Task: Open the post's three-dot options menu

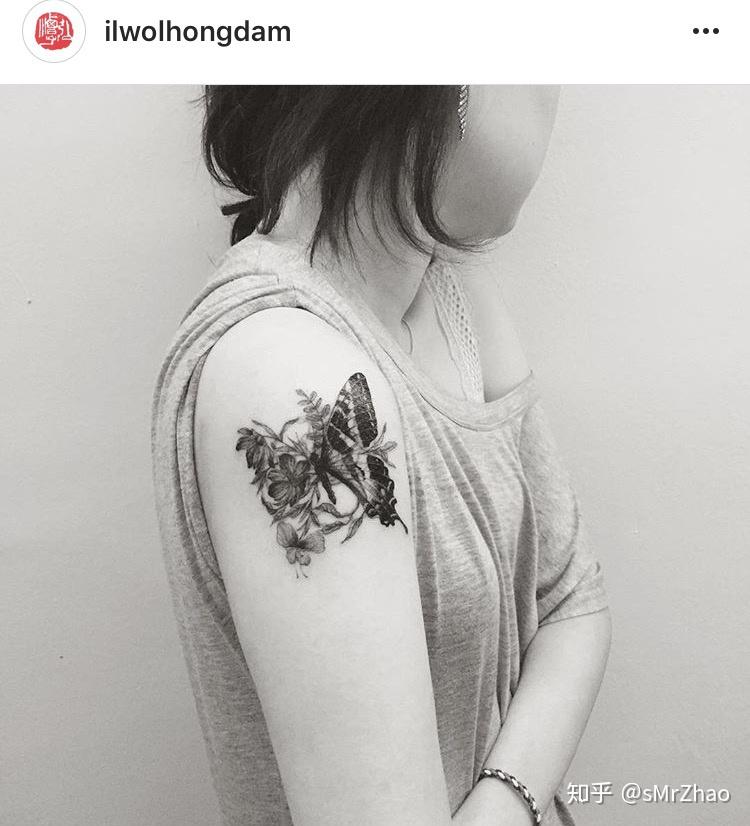Action: tap(705, 32)
